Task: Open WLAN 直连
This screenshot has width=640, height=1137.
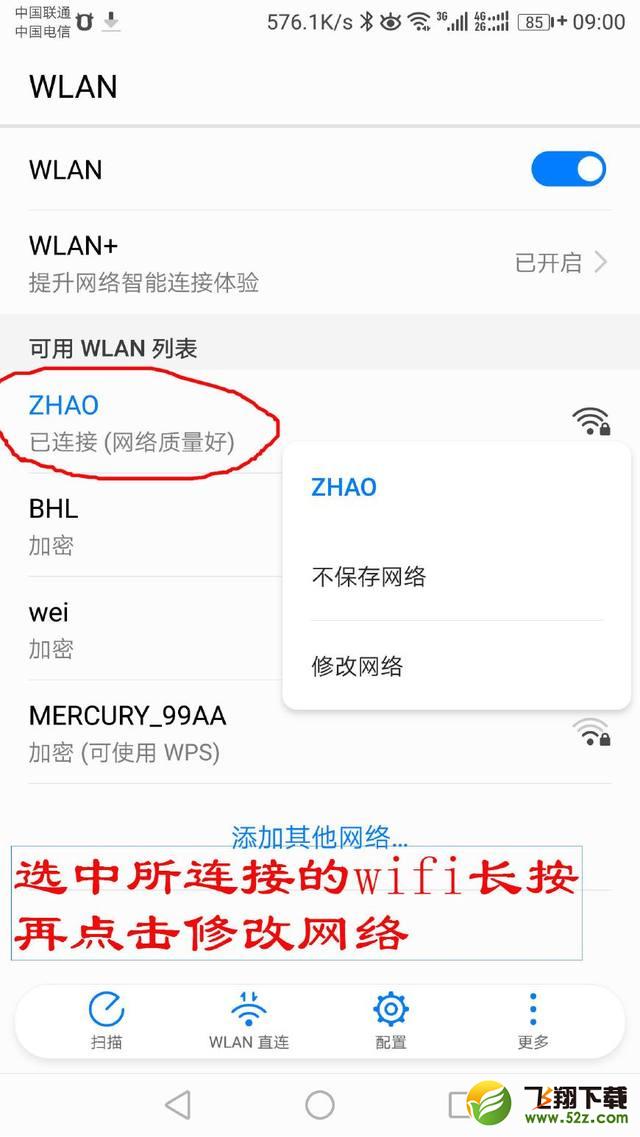Action: (249, 1020)
